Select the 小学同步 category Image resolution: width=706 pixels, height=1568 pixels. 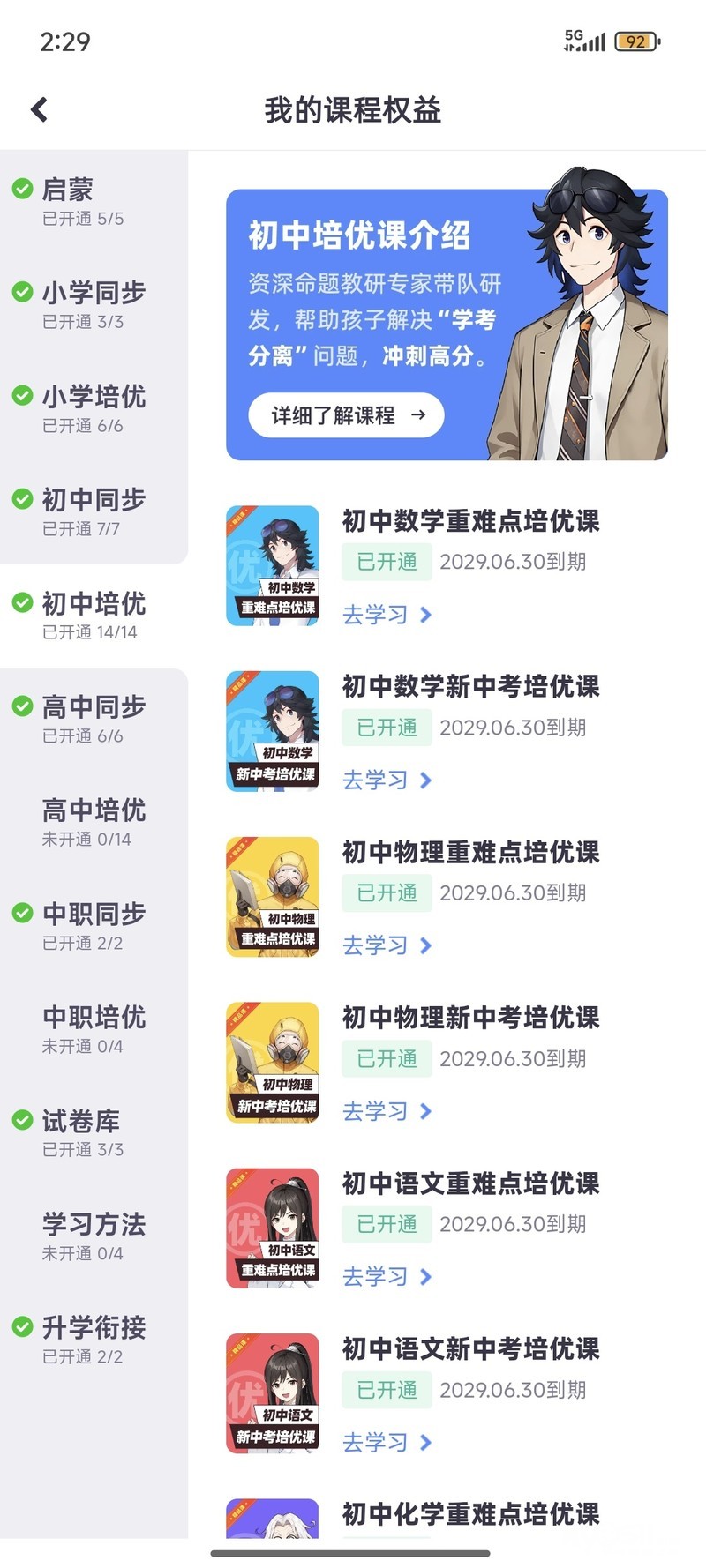click(93, 305)
